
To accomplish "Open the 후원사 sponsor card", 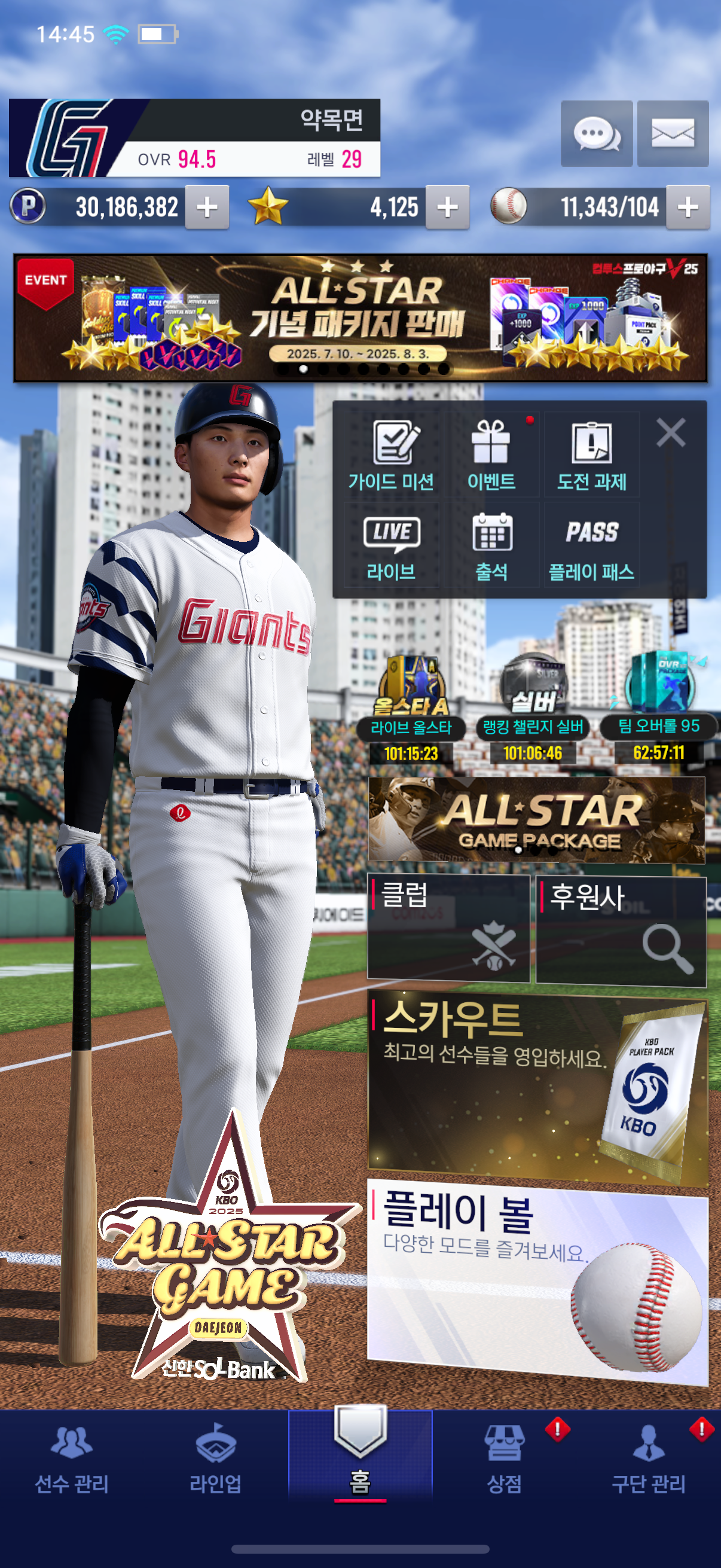I will (x=621, y=929).
